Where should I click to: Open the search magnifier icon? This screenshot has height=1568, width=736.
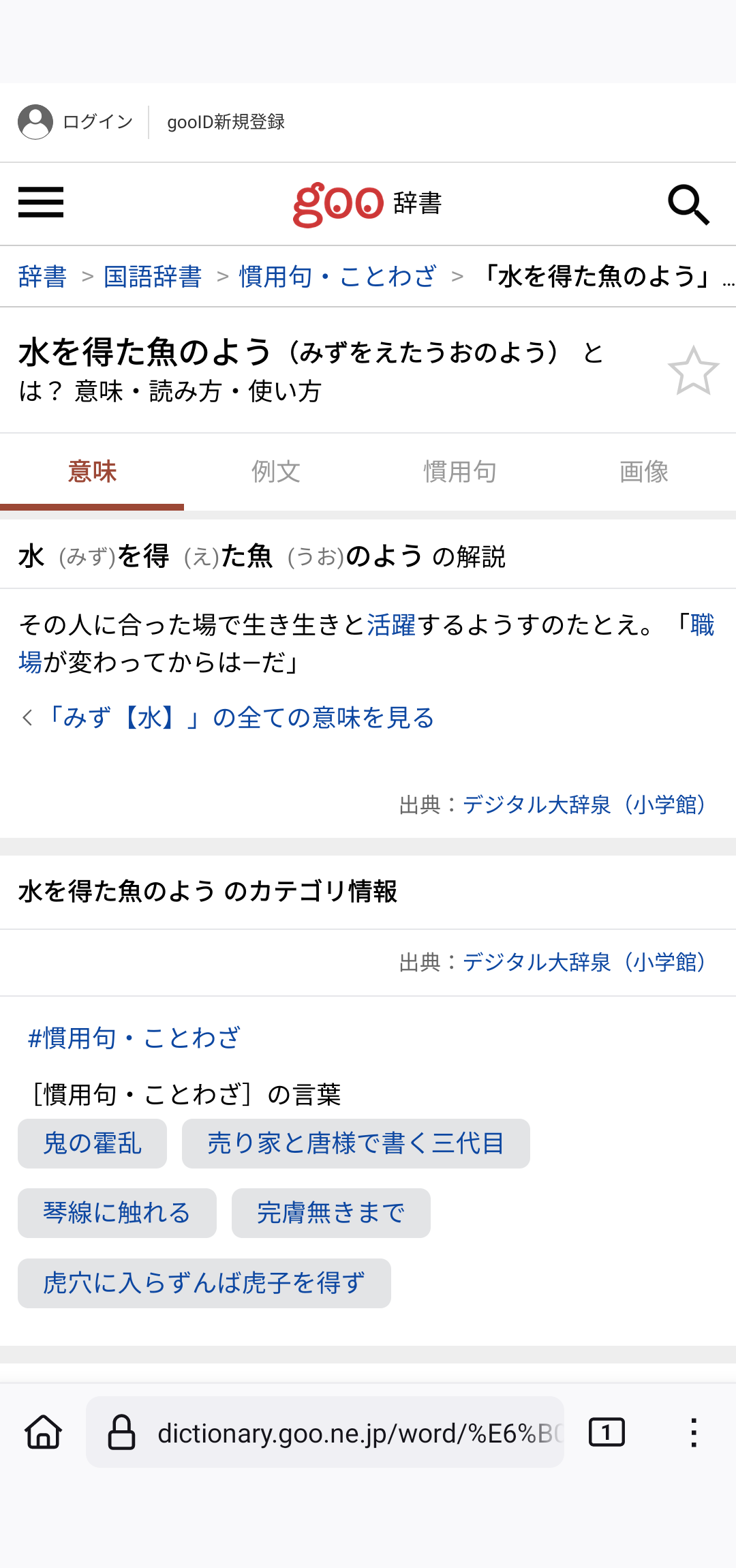click(x=688, y=204)
